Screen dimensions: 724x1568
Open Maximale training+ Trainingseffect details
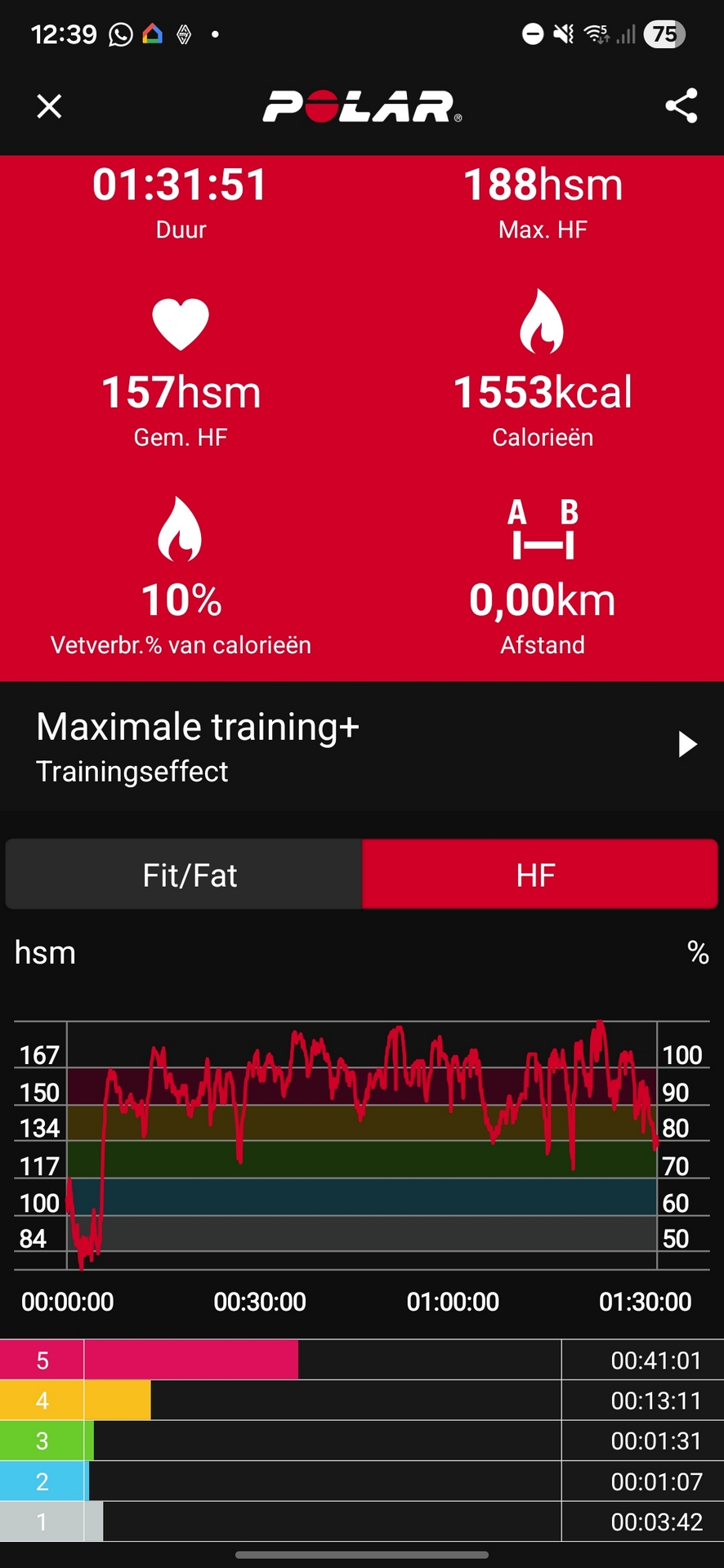pos(361,746)
